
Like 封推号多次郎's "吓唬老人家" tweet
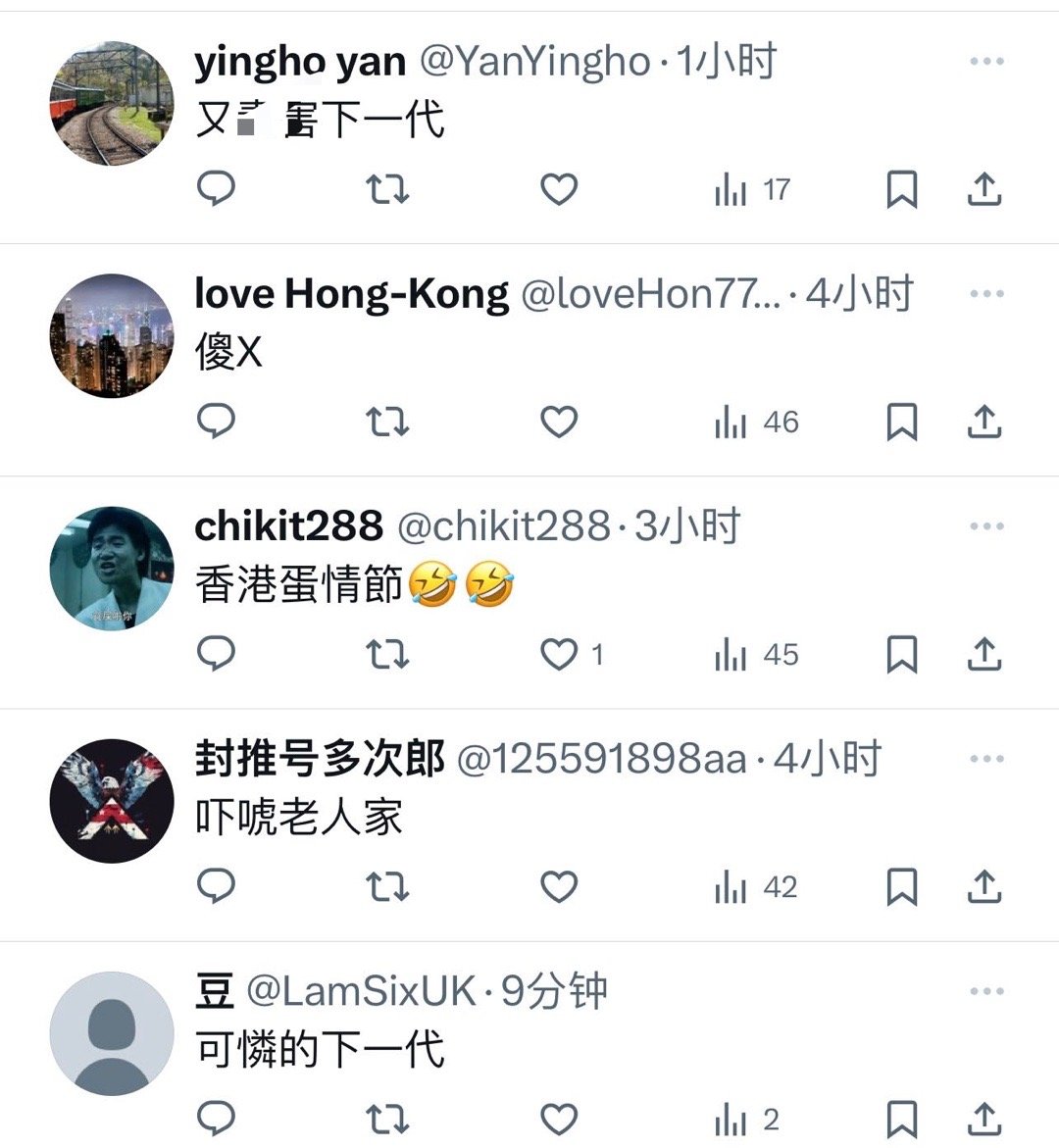pyautogui.click(x=557, y=887)
